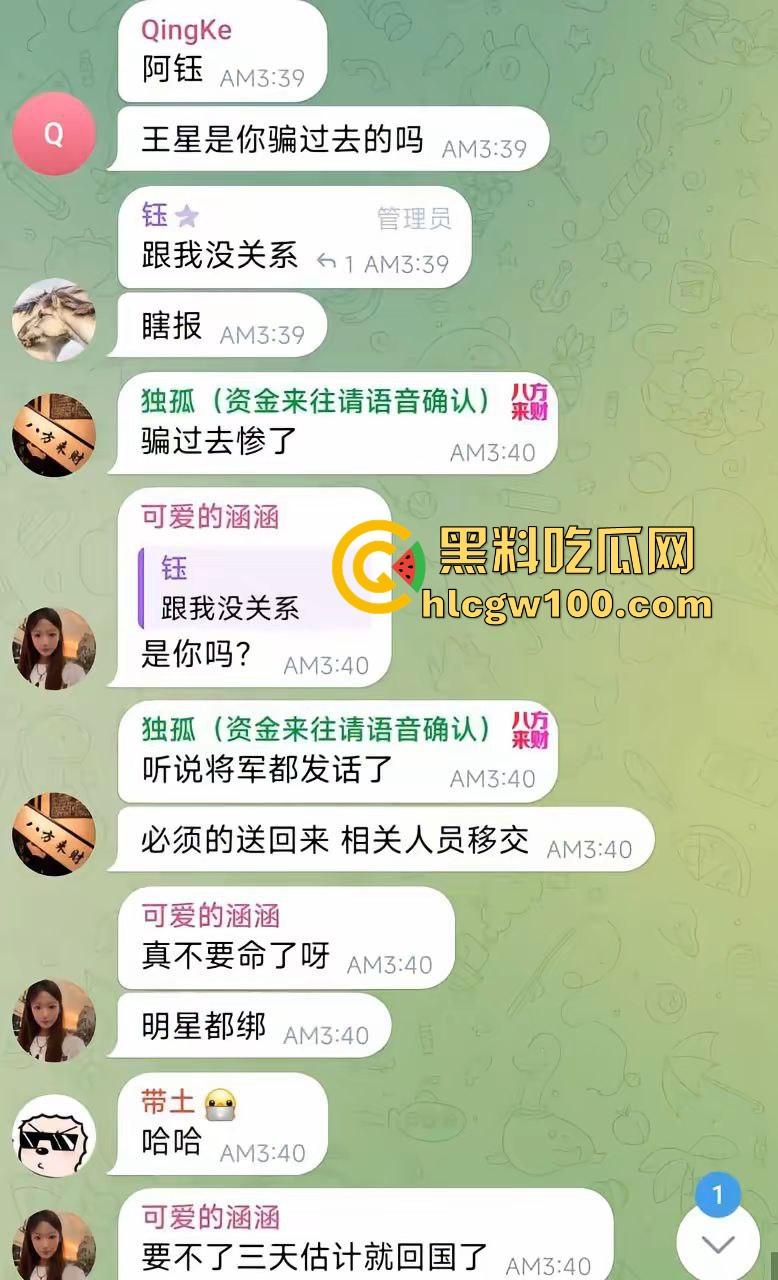778x1280 pixels.
Task: Tap 独孤's avatar beside 骗过去惨了
Action: pos(54,436)
